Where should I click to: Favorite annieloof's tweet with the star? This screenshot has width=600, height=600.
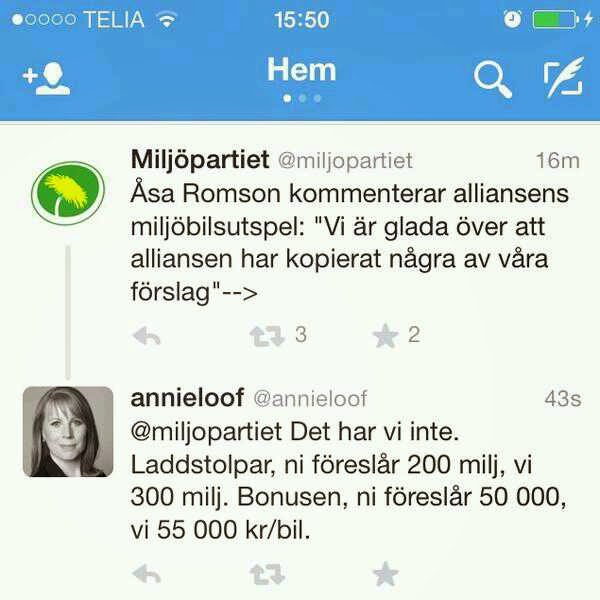pyautogui.click(x=385, y=574)
